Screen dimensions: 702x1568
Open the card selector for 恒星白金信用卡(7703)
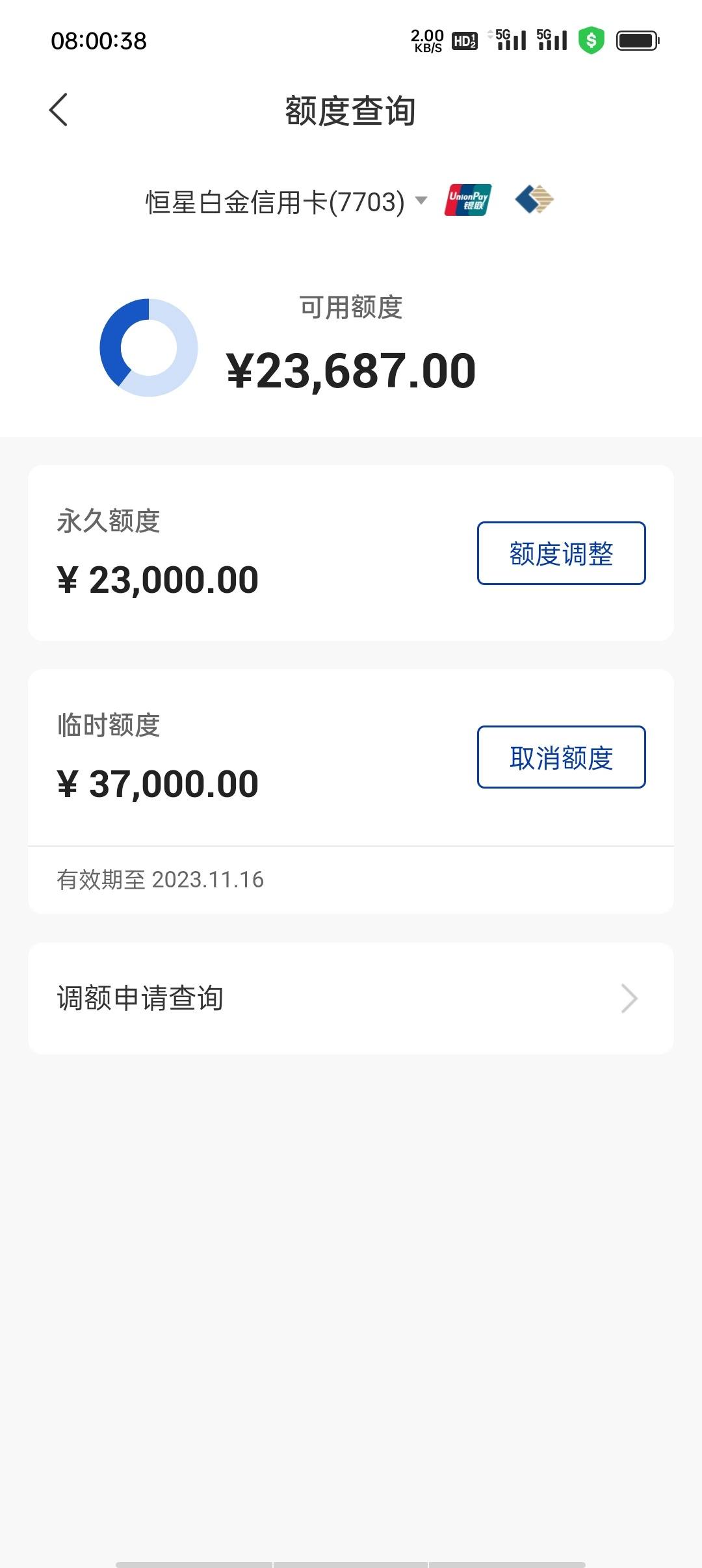click(286, 202)
